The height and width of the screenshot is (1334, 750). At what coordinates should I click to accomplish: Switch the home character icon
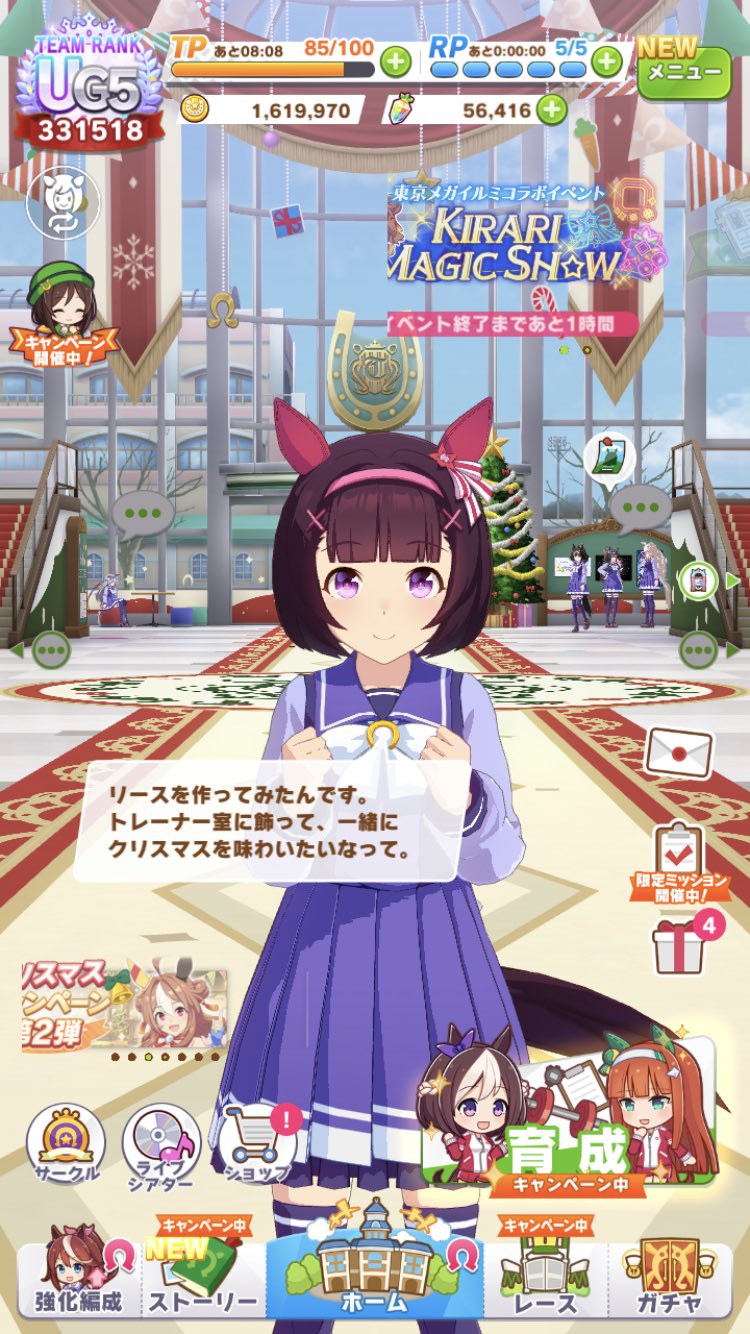62,201
